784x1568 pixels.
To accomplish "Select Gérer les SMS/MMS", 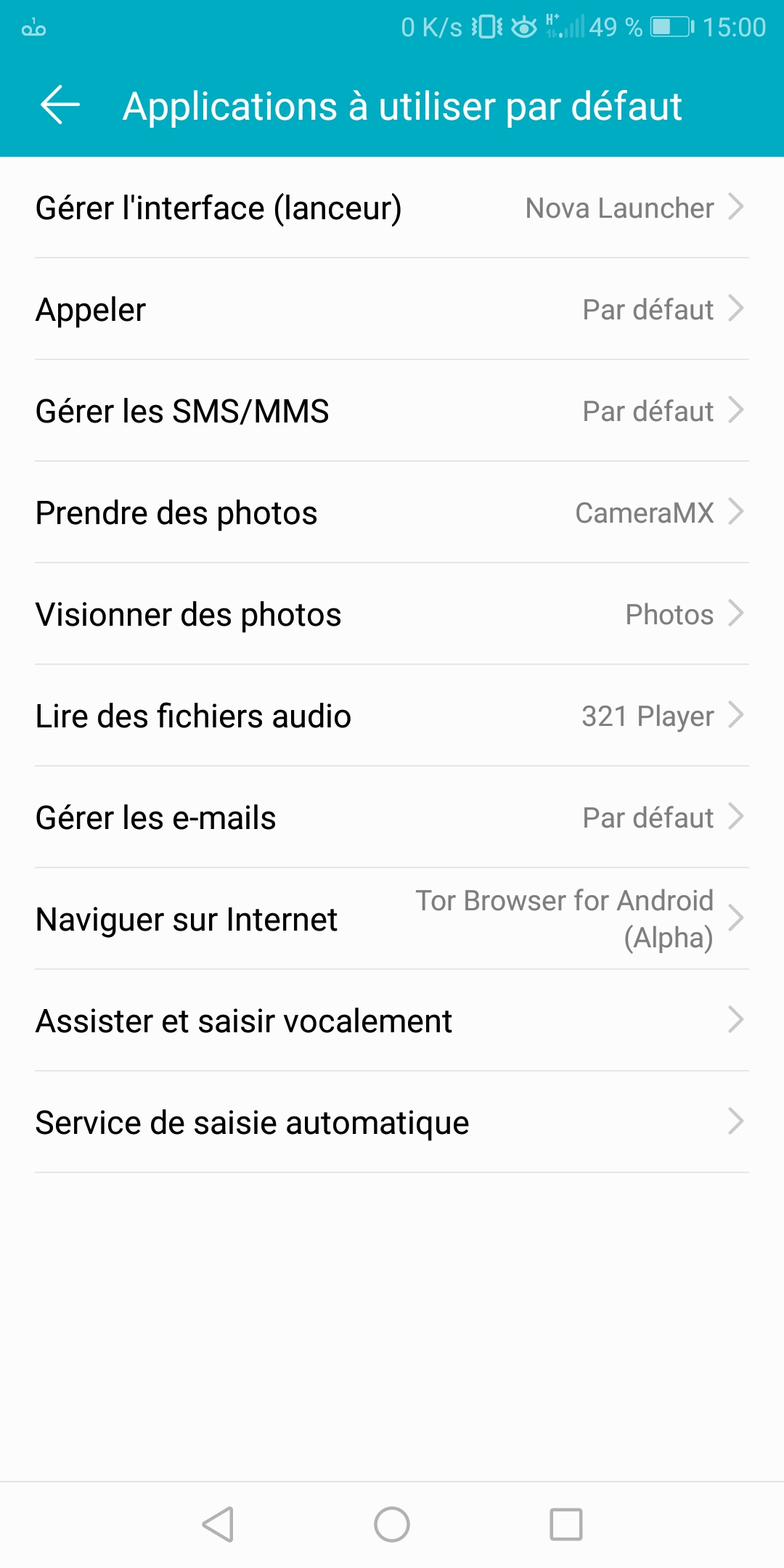I will [392, 411].
